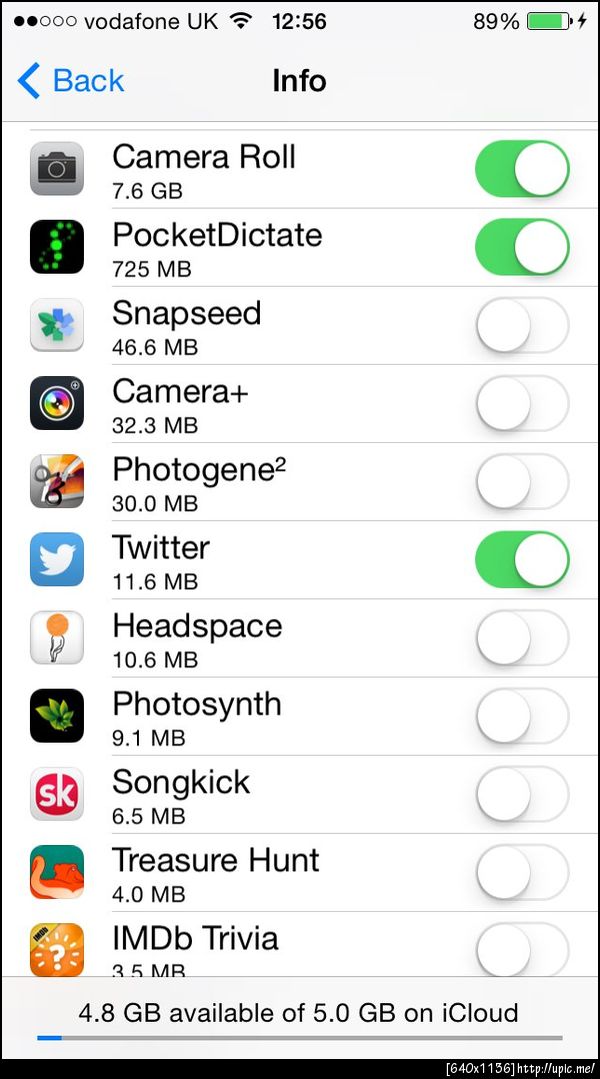Enable the Headspace backup toggle

pos(521,638)
